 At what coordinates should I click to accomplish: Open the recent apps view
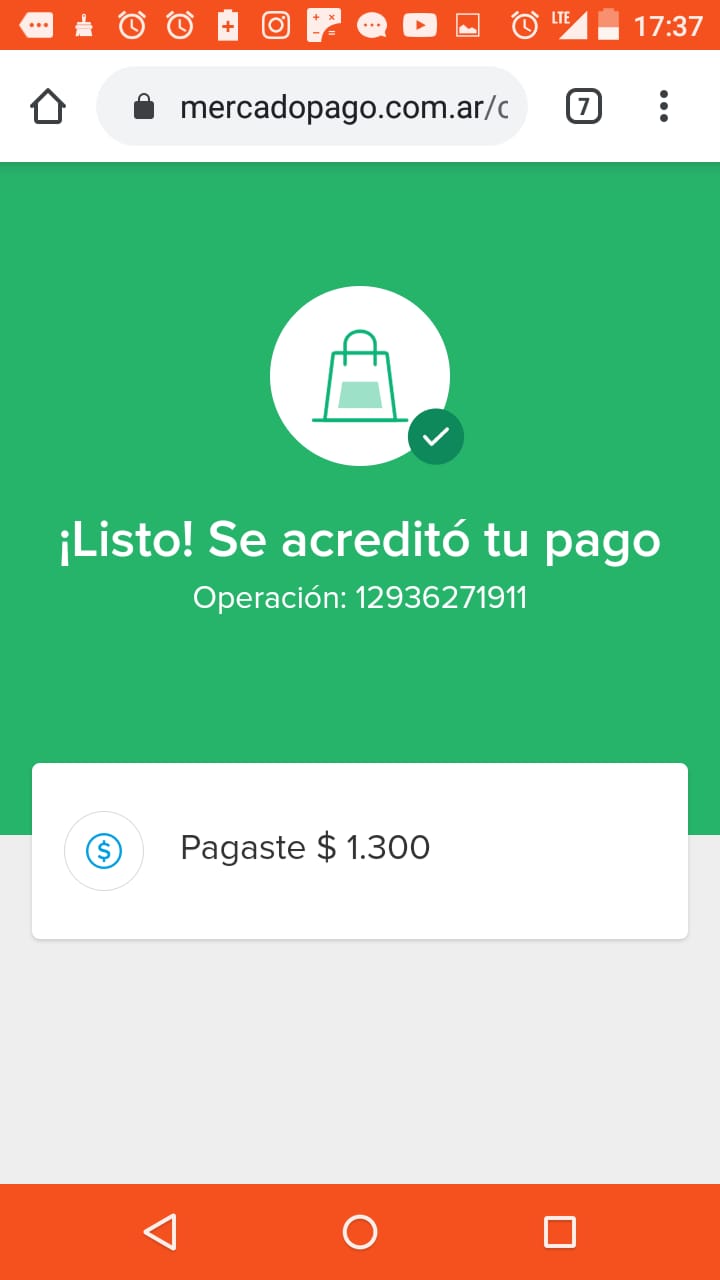(559, 1232)
